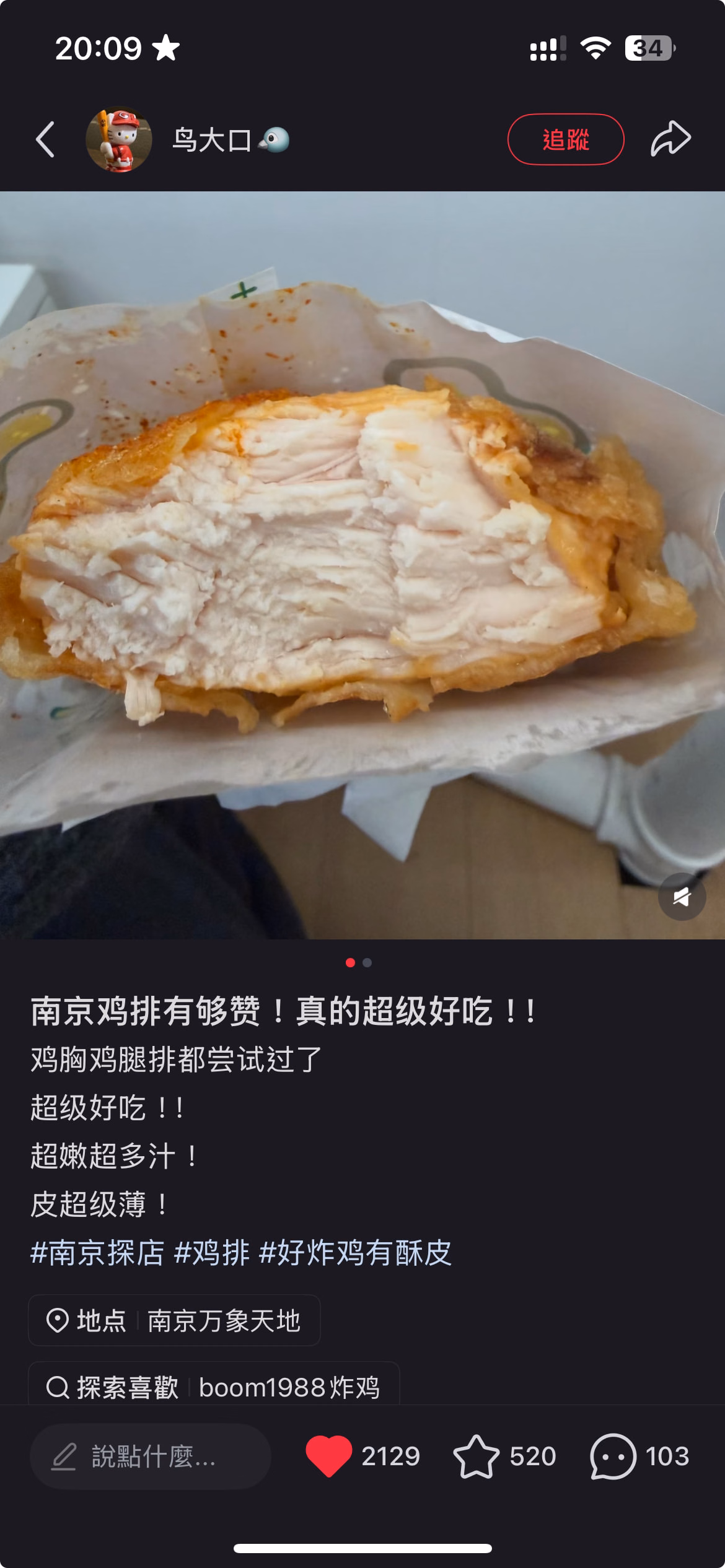The width and height of the screenshot is (725, 1568).
Task: Open the 103 comments
Action: coord(639,1456)
